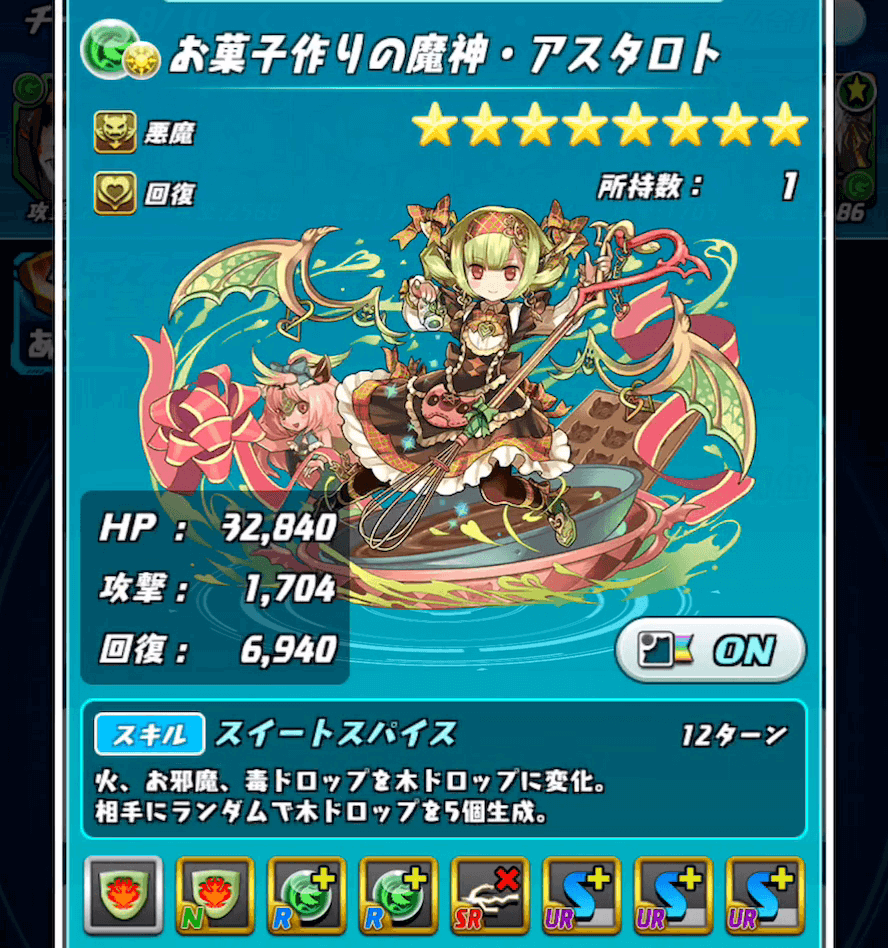Open the N-rank fire shield ability icon
This screenshot has width=888, height=948.
(214, 895)
